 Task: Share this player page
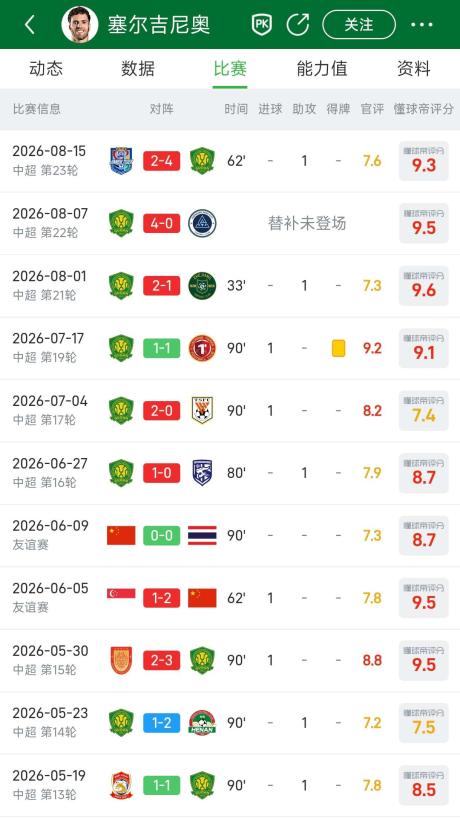[x=298, y=25]
